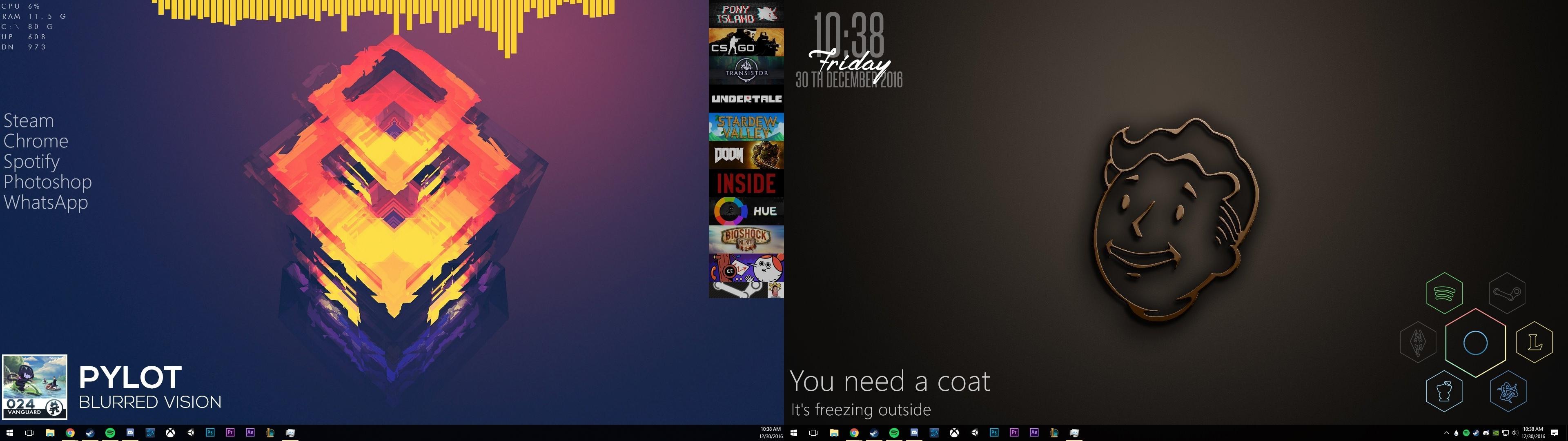Viewport: 1568px width, 441px height.
Task: Open the Action Center notifications icon
Action: pos(1554,433)
